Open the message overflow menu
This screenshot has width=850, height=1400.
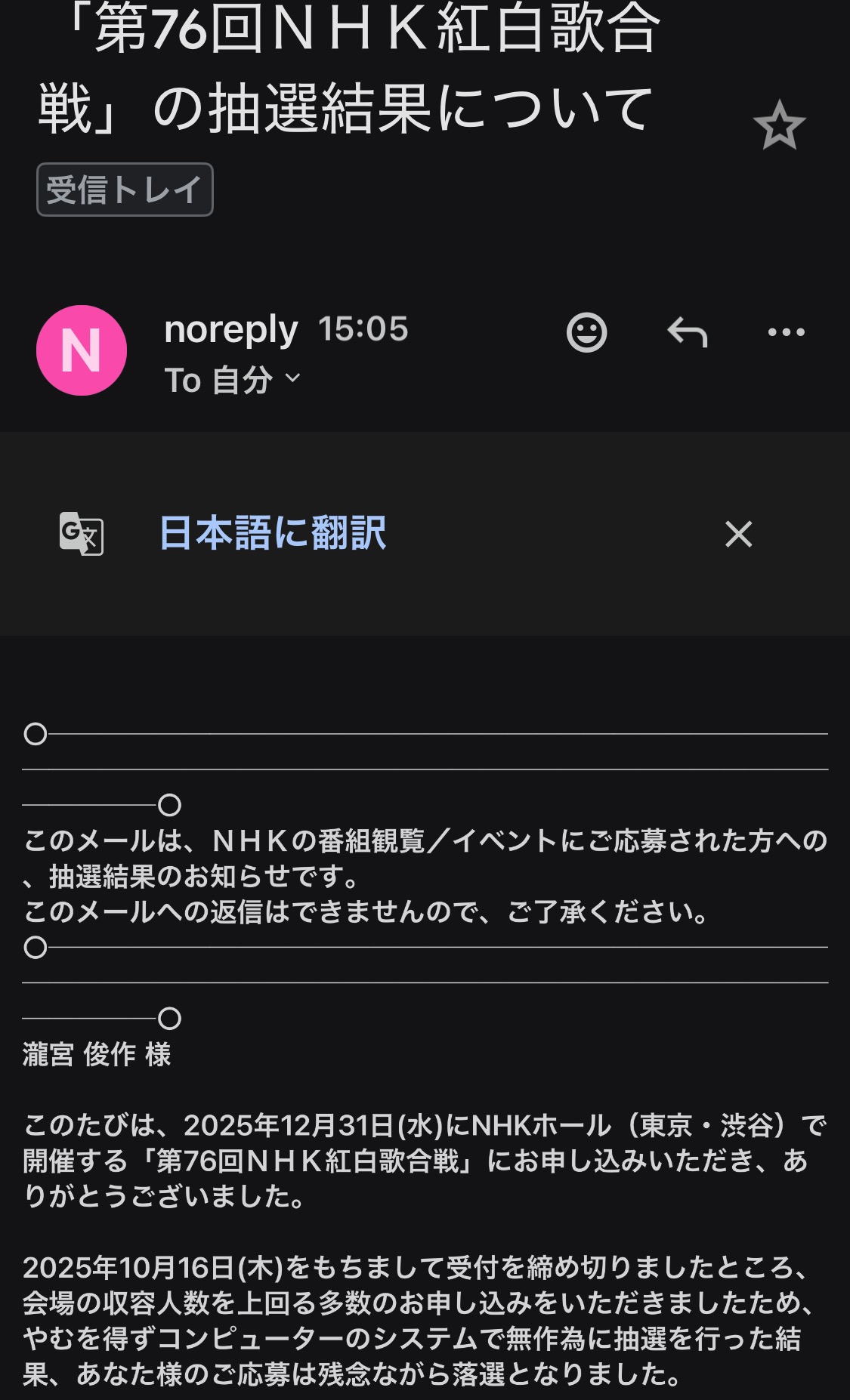click(786, 332)
